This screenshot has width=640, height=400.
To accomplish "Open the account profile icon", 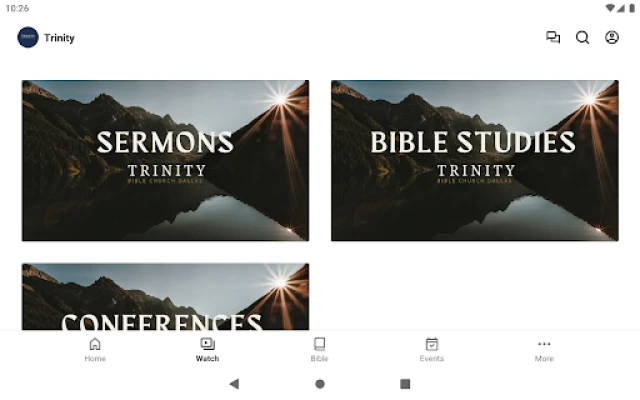I will pos(612,38).
